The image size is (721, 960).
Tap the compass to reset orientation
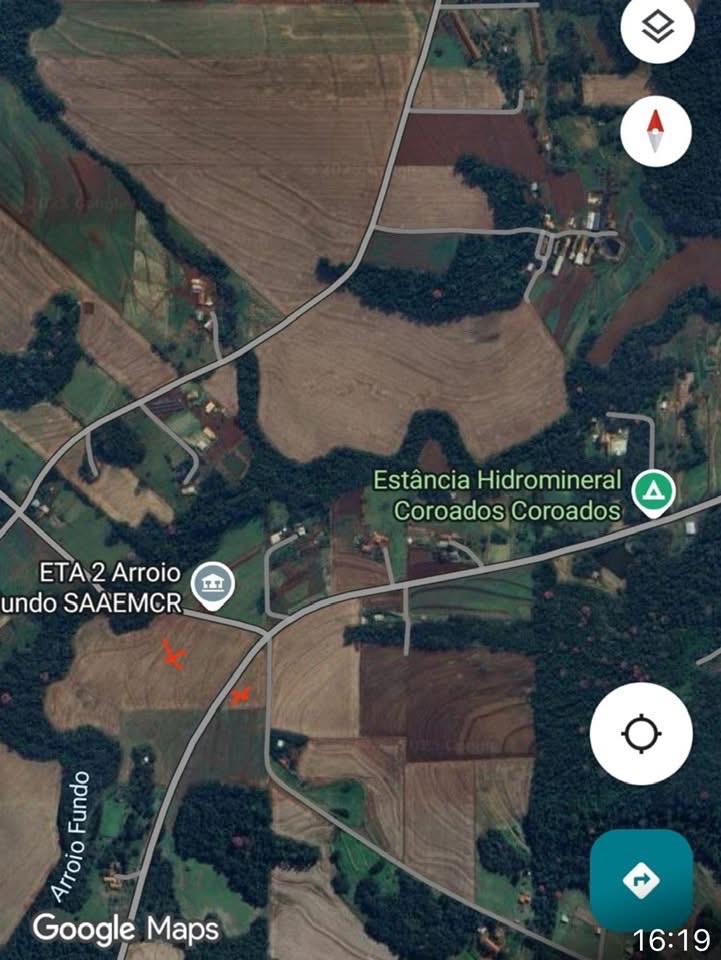[x=656, y=131]
